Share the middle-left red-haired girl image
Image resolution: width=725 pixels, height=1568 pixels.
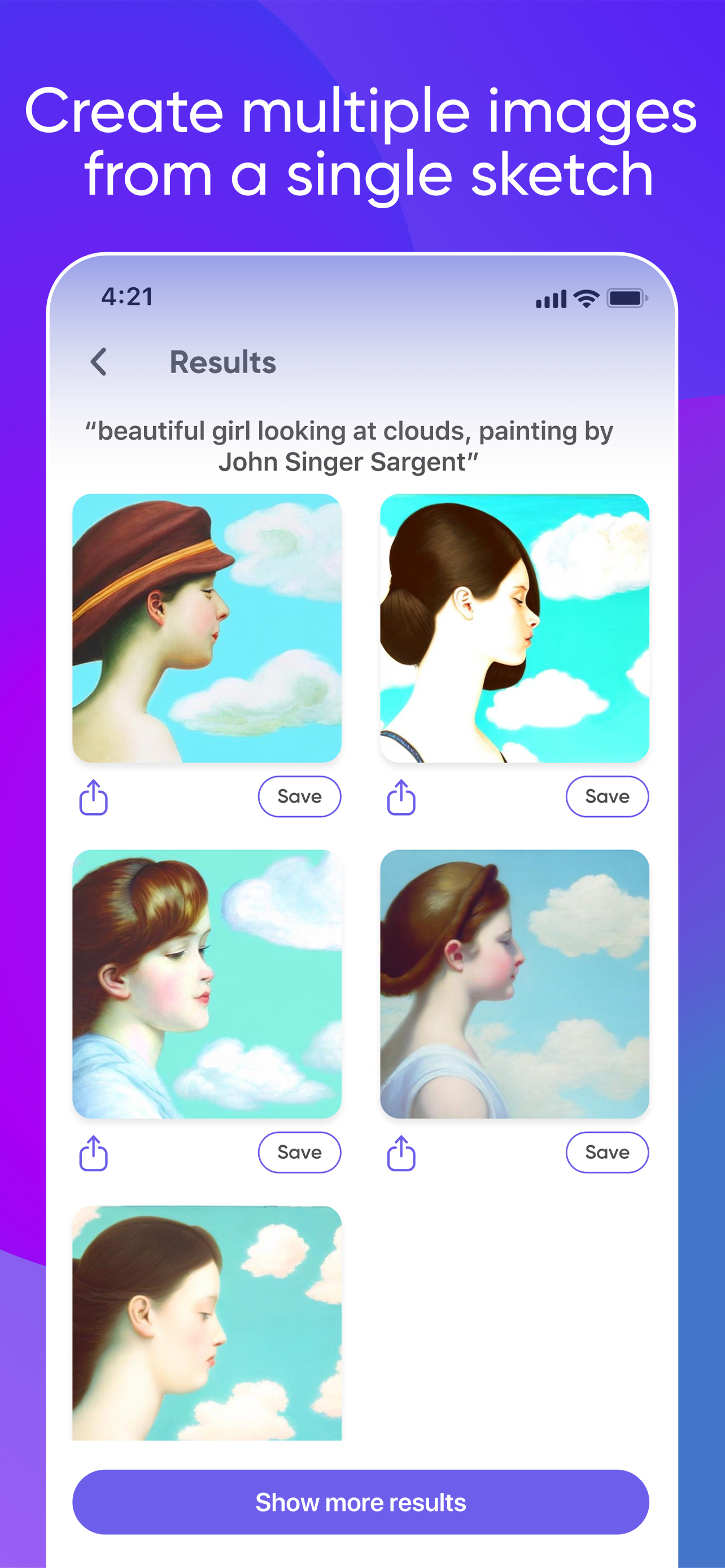94,1151
